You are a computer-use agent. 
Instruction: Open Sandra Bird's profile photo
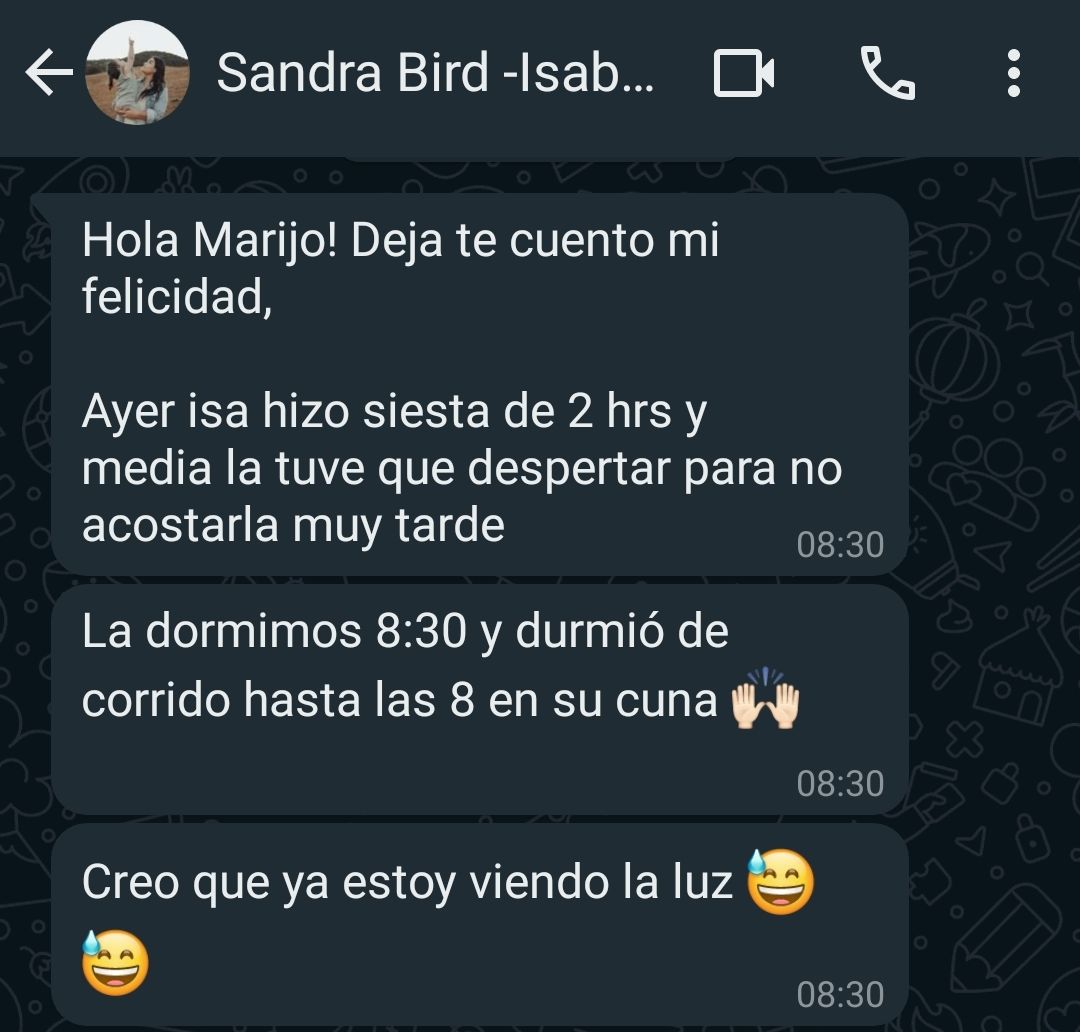coord(137,74)
